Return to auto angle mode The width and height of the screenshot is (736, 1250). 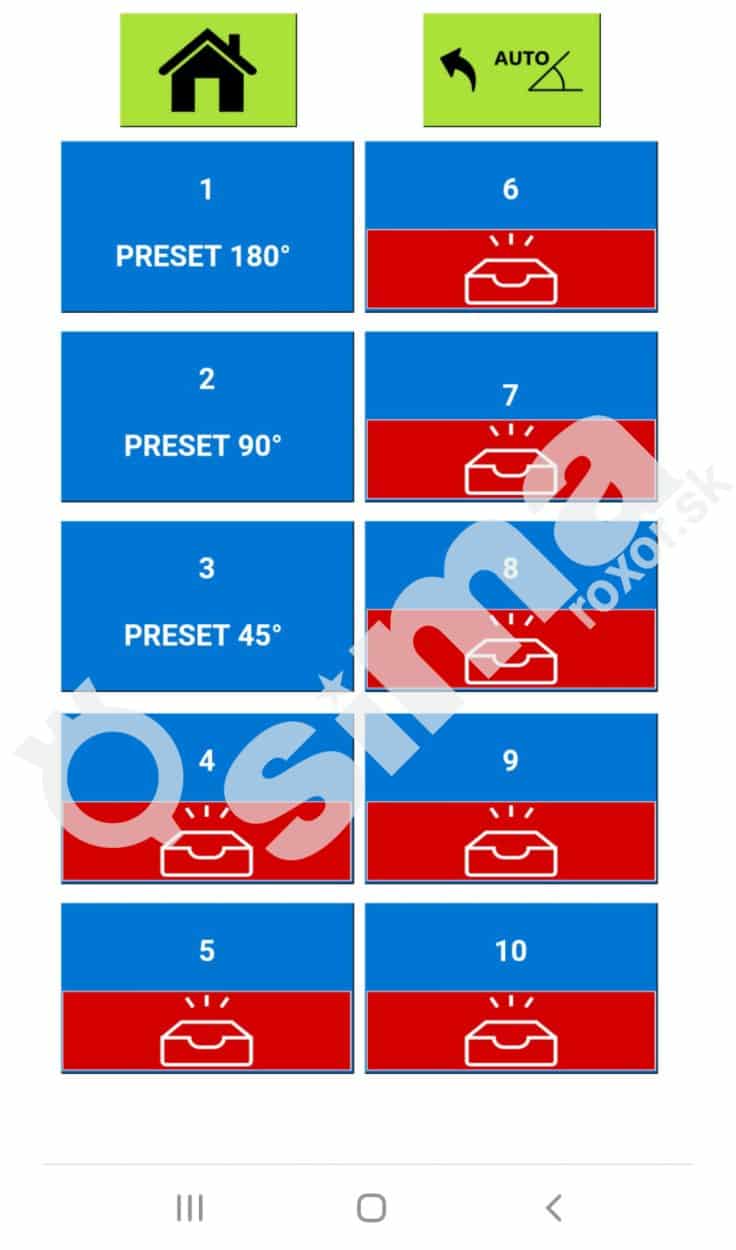click(x=511, y=70)
